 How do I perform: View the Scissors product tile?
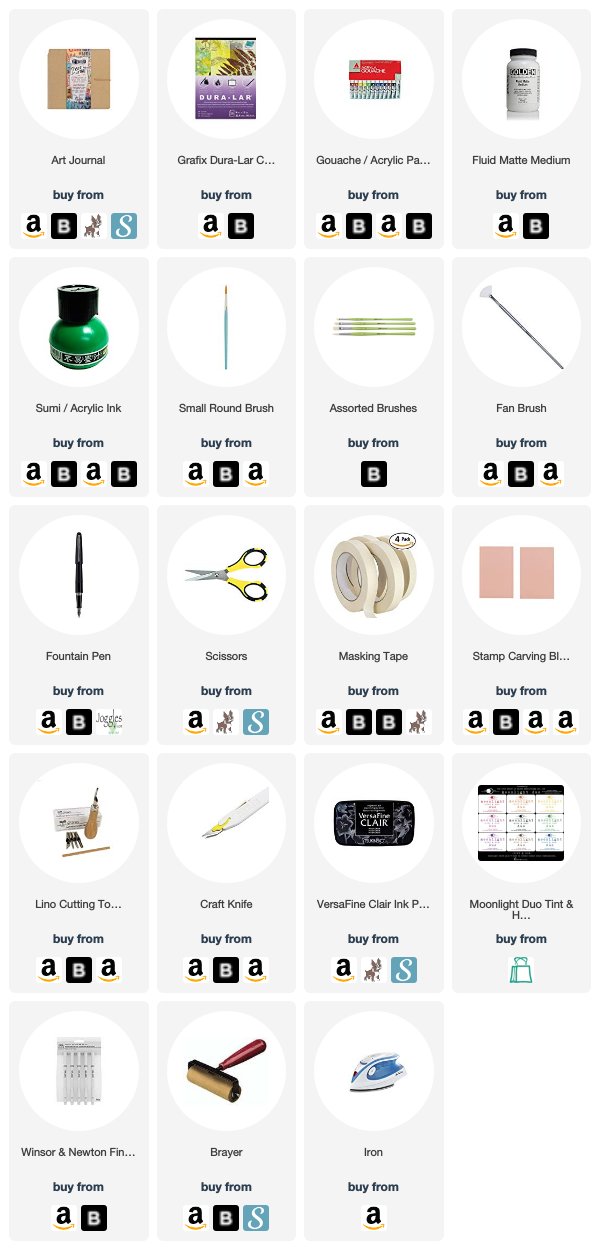(226, 624)
